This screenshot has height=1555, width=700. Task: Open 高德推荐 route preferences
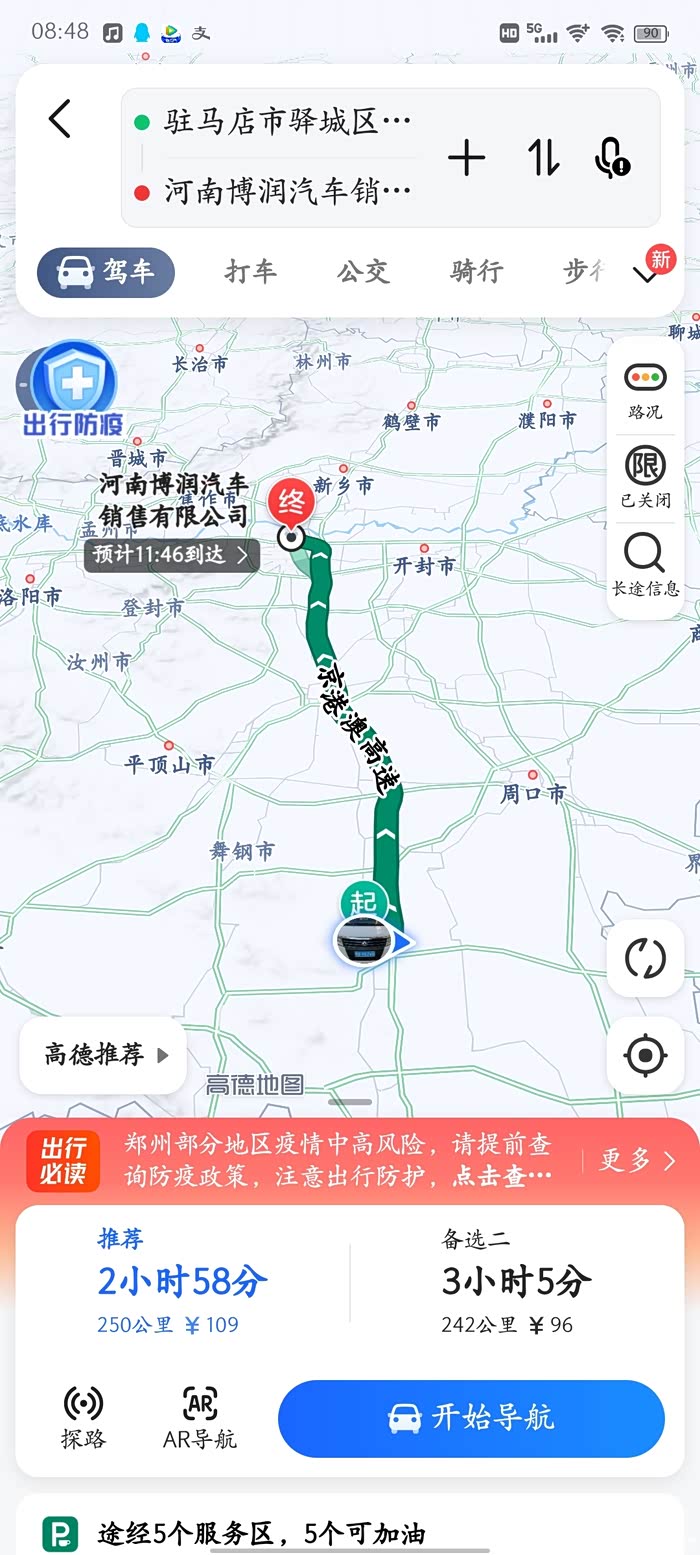point(104,1055)
